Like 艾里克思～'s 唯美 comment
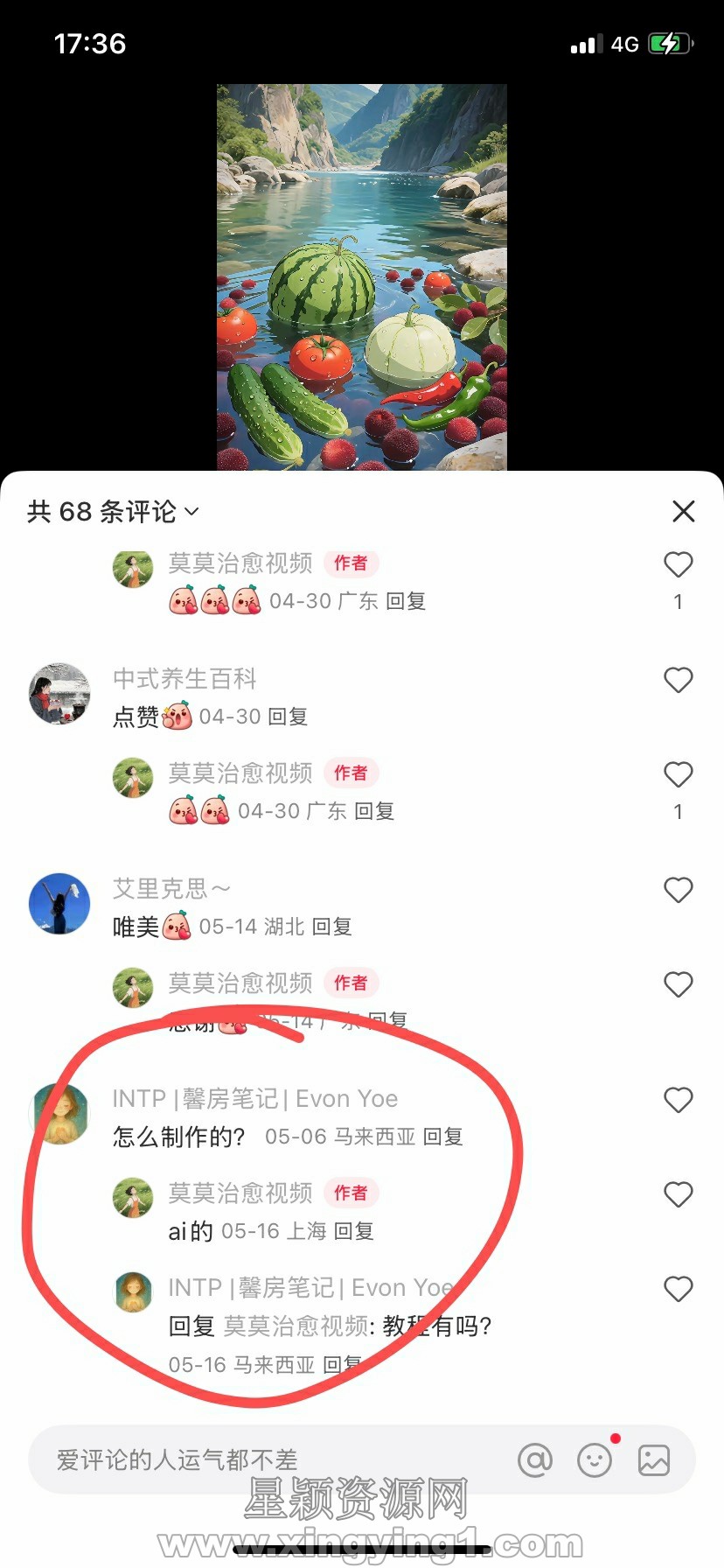724x1568 pixels. point(678,890)
